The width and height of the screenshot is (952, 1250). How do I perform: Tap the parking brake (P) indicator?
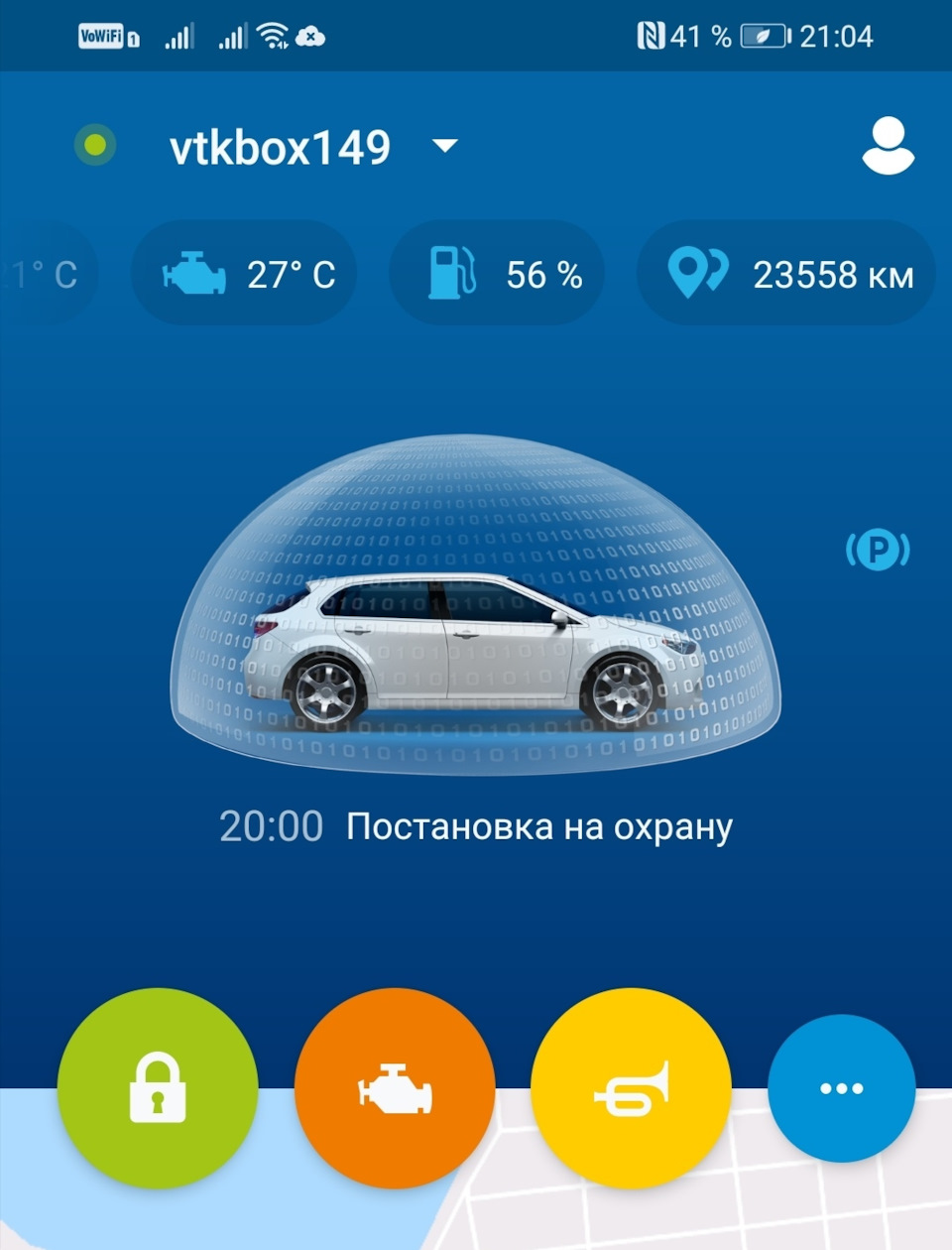click(x=878, y=549)
